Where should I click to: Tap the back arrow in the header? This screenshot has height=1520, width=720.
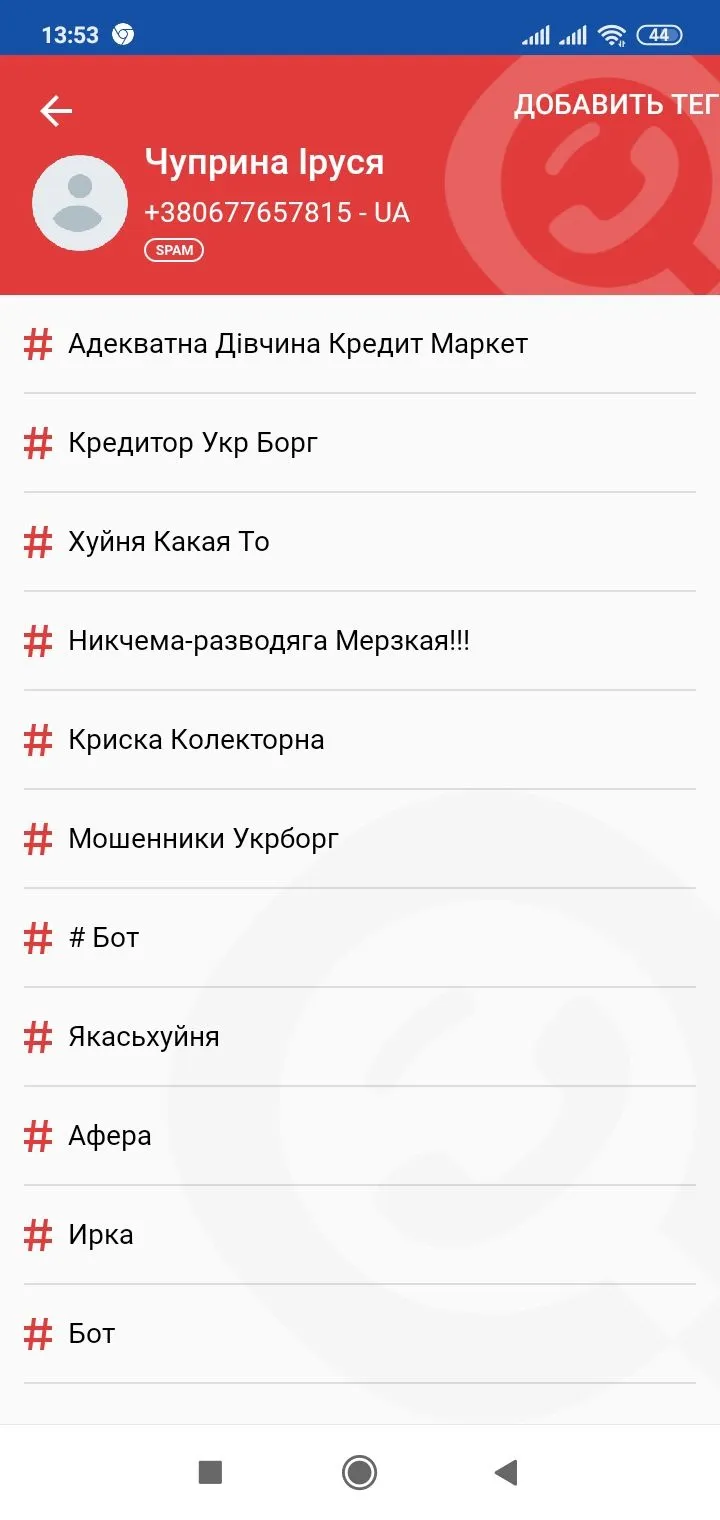click(56, 110)
